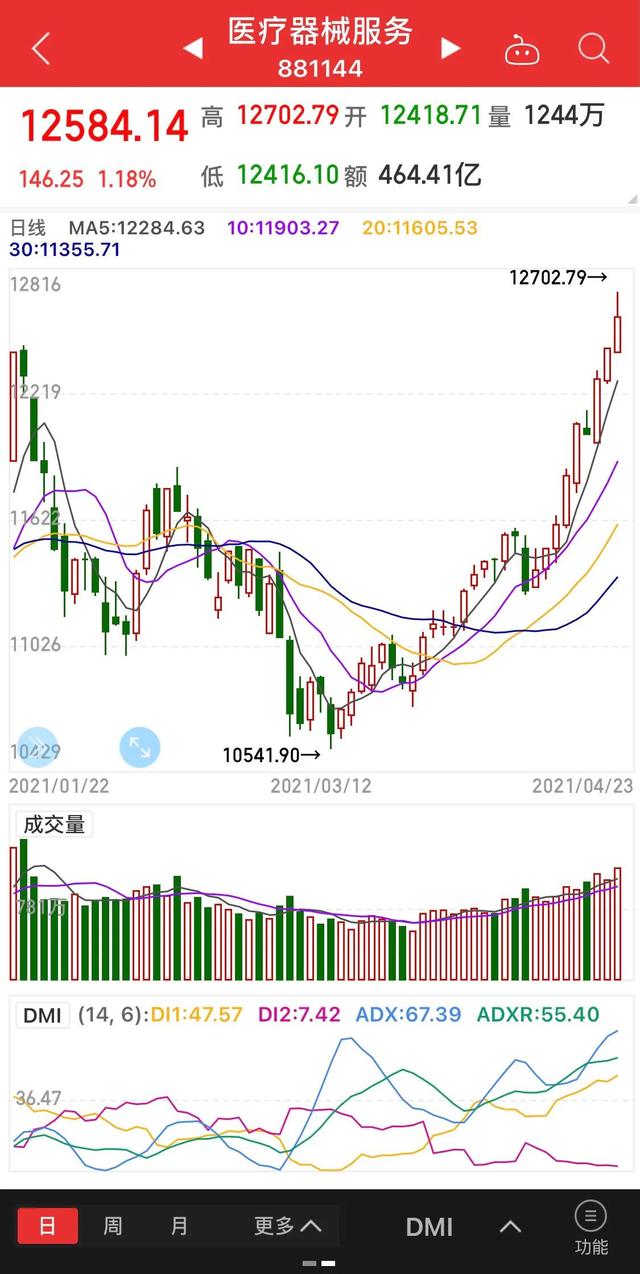640x1274 pixels.
Task: Expand the chart to full screen
Action: point(139,747)
